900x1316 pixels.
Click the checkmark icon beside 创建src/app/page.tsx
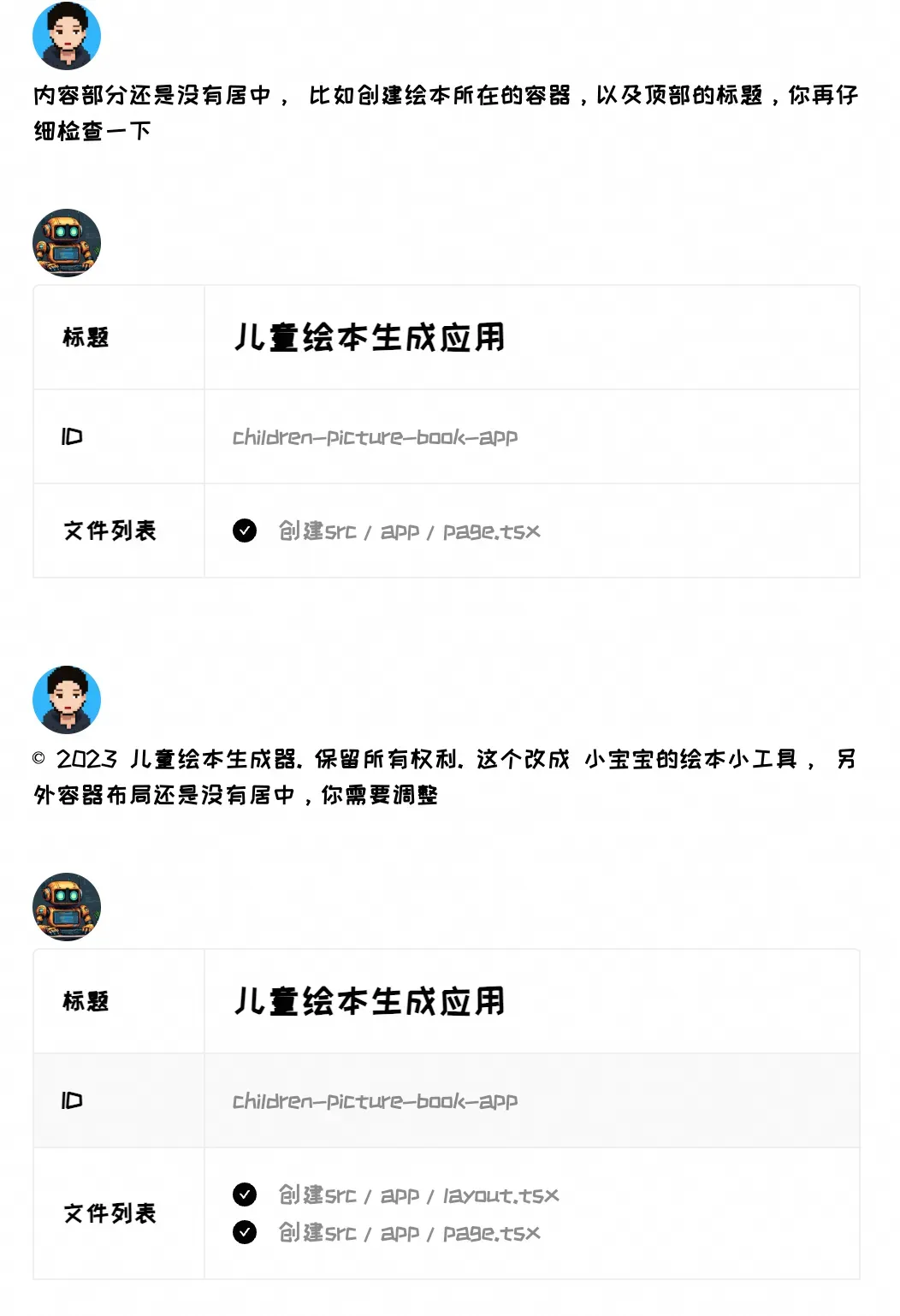(x=247, y=531)
